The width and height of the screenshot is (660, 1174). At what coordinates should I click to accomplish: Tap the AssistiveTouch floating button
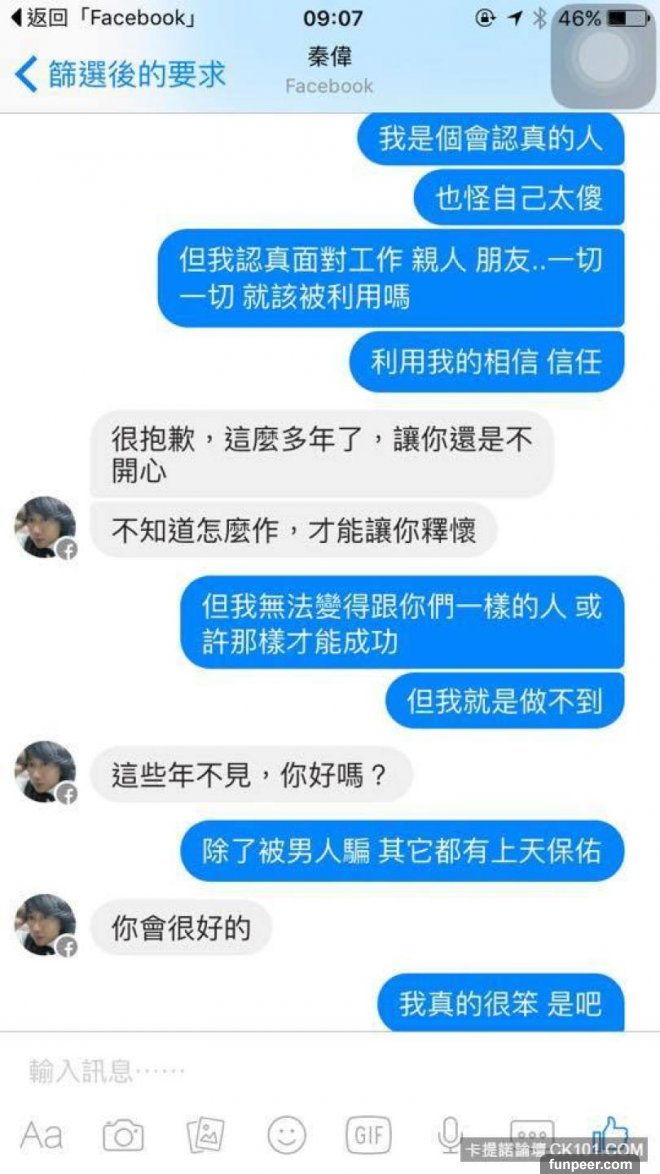tap(603, 56)
